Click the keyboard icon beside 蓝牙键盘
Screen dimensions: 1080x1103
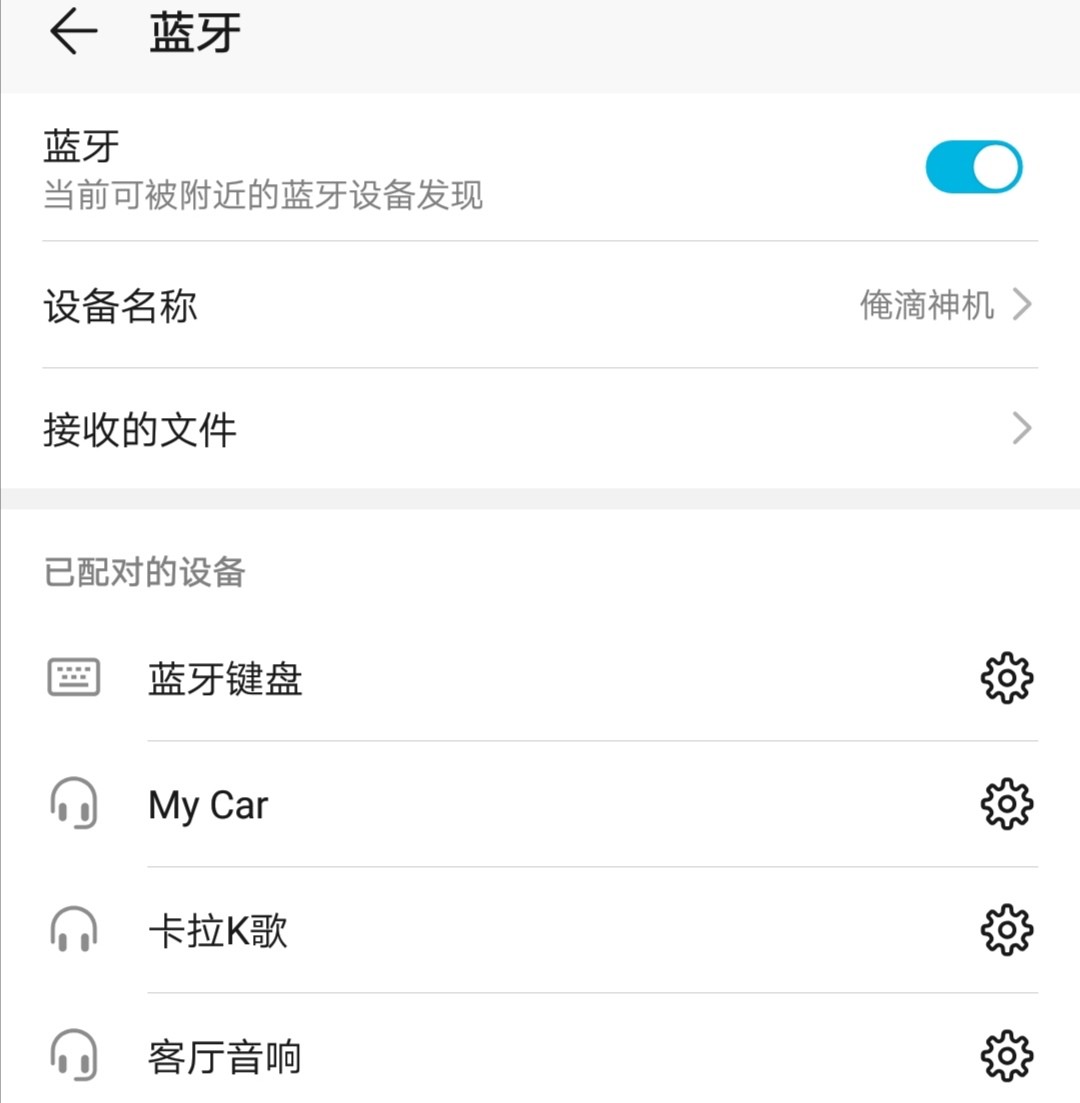(74, 677)
